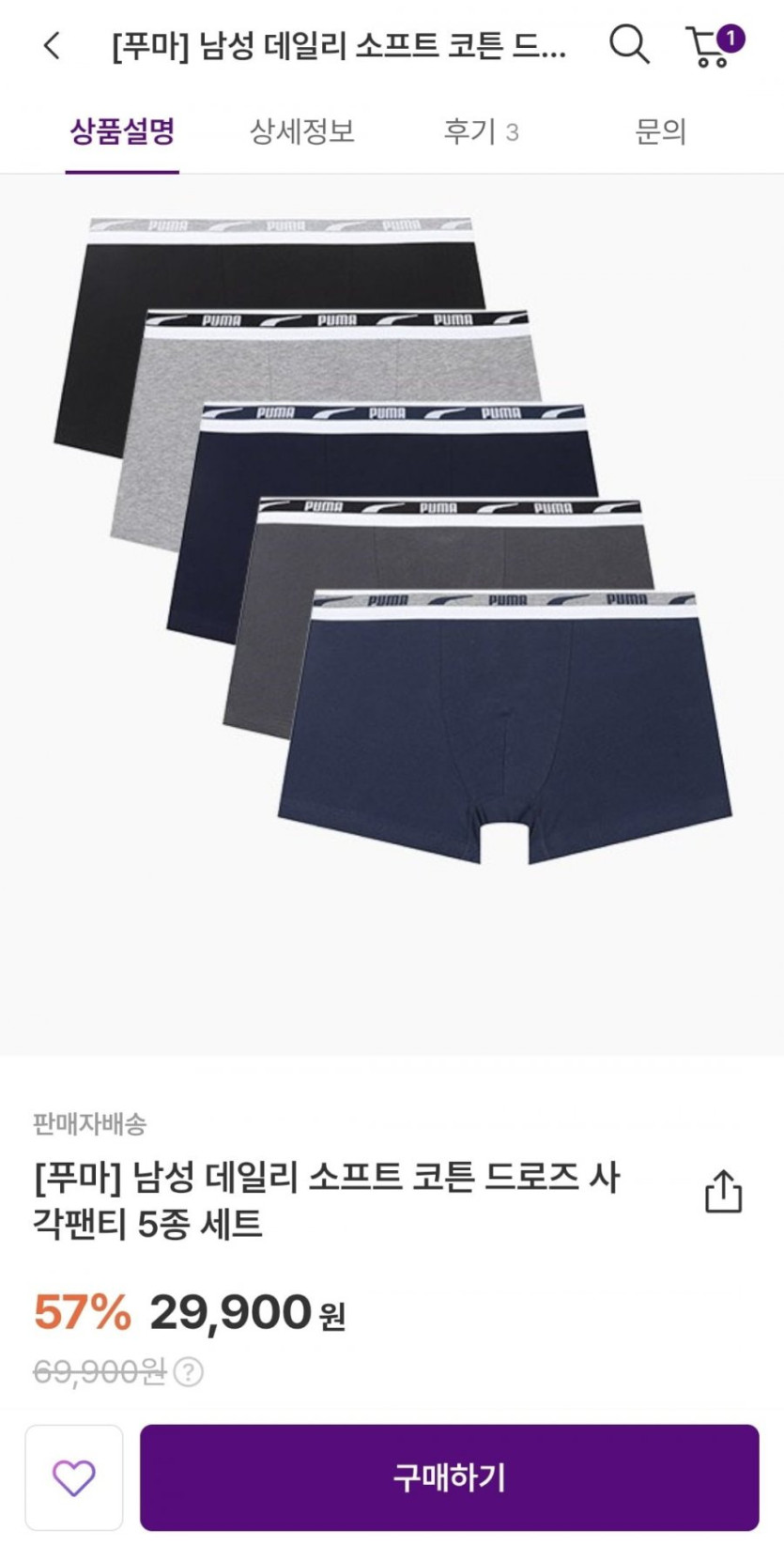Image resolution: width=784 pixels, height=1545 pixels.
Task: Go back to the previous page
Action: tap(52, 45)
